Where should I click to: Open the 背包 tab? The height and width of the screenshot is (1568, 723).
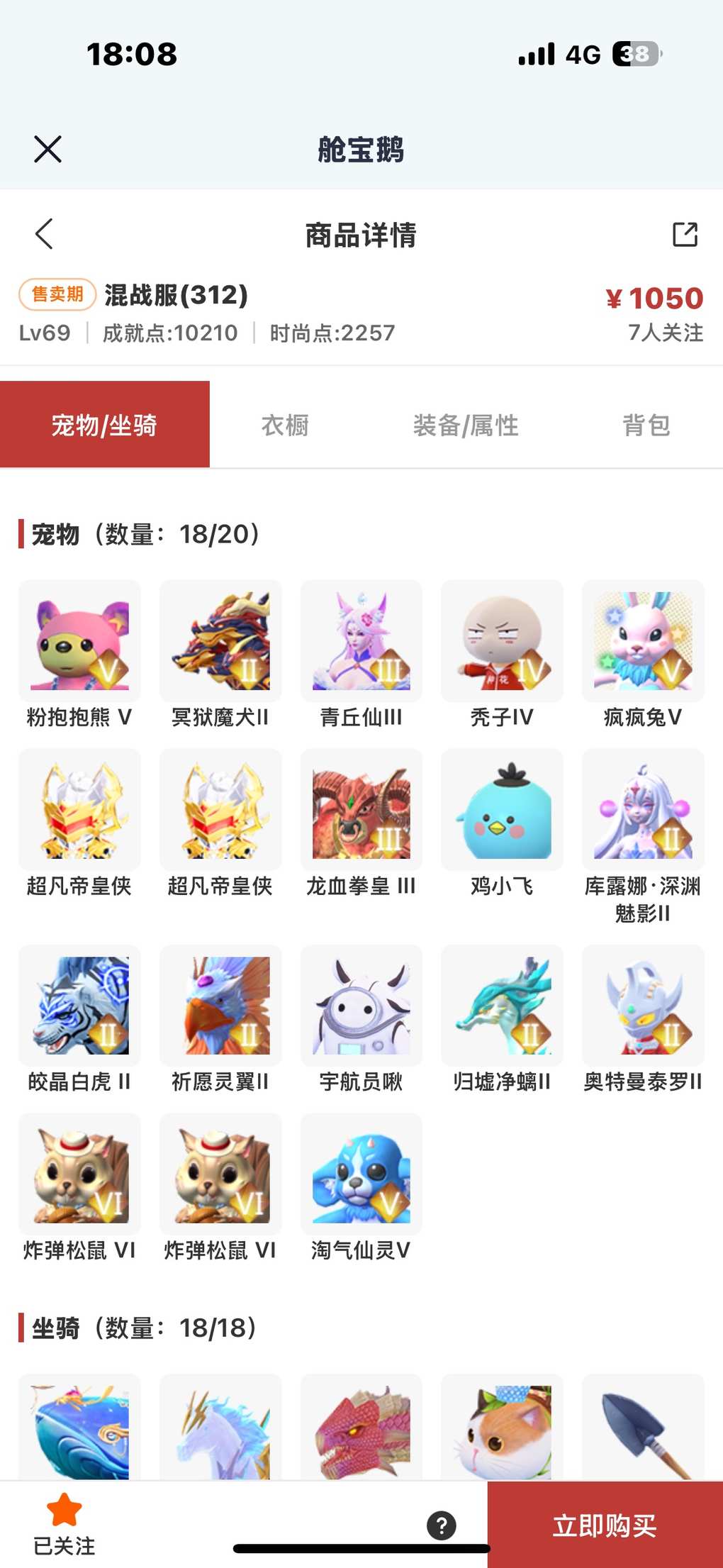(646, 426)
